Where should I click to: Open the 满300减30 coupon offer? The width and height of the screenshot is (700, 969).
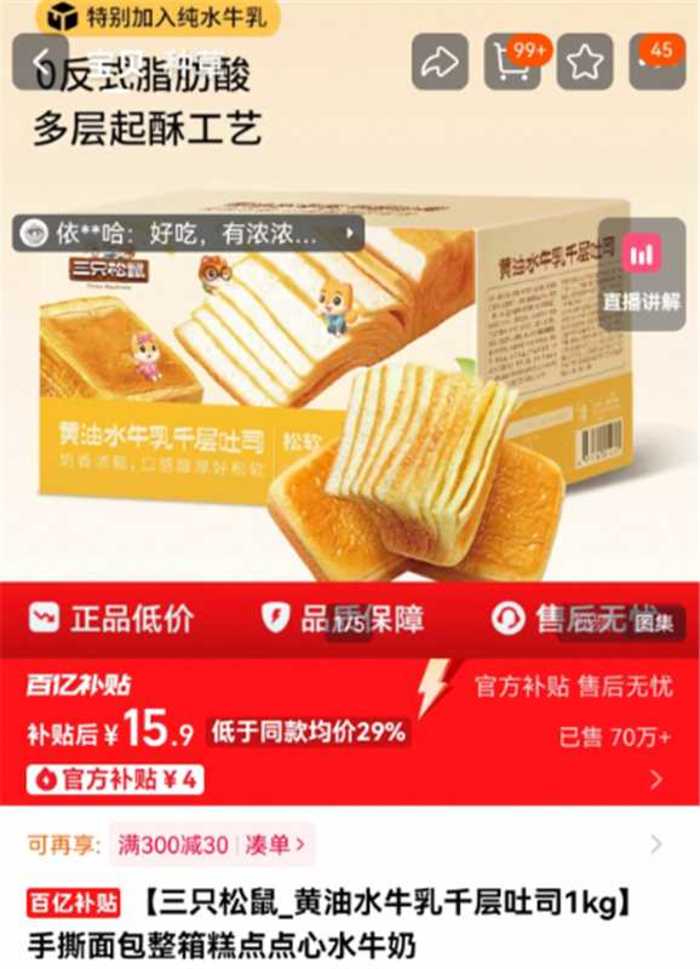pos(173,846)
